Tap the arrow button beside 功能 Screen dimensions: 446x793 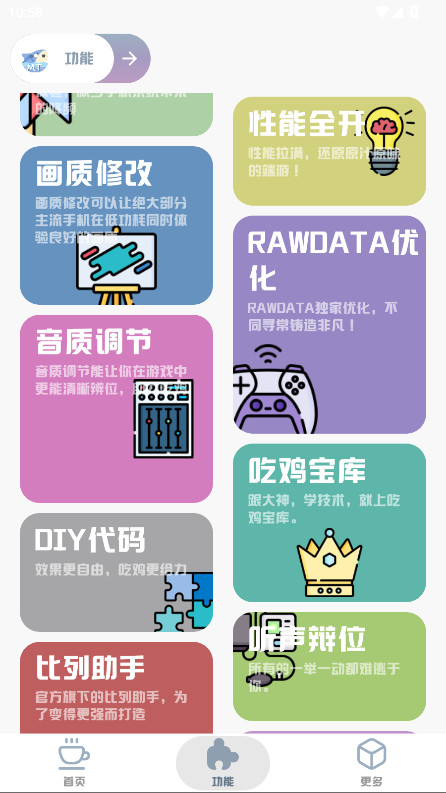129,59
